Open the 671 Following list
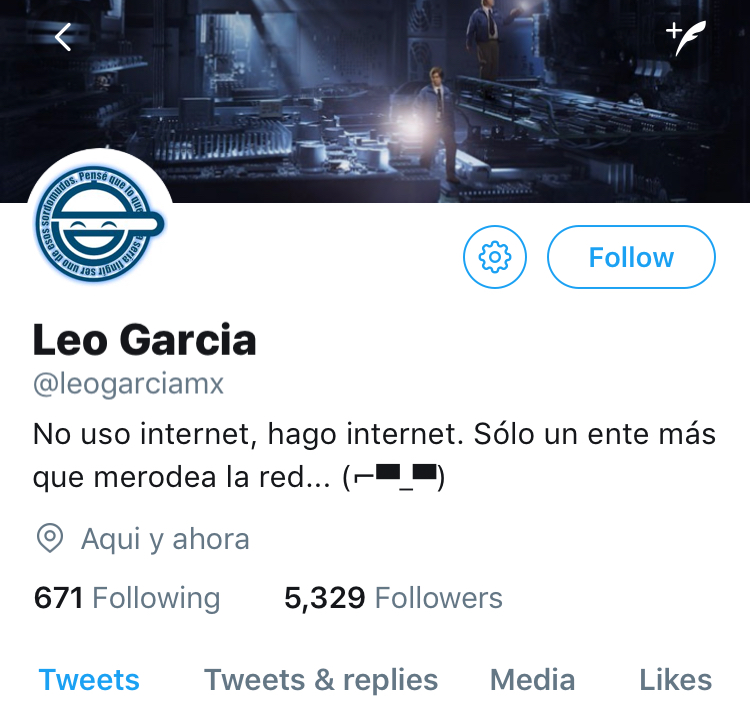This screenshot has width=750, height=718. tap(127, 598)
